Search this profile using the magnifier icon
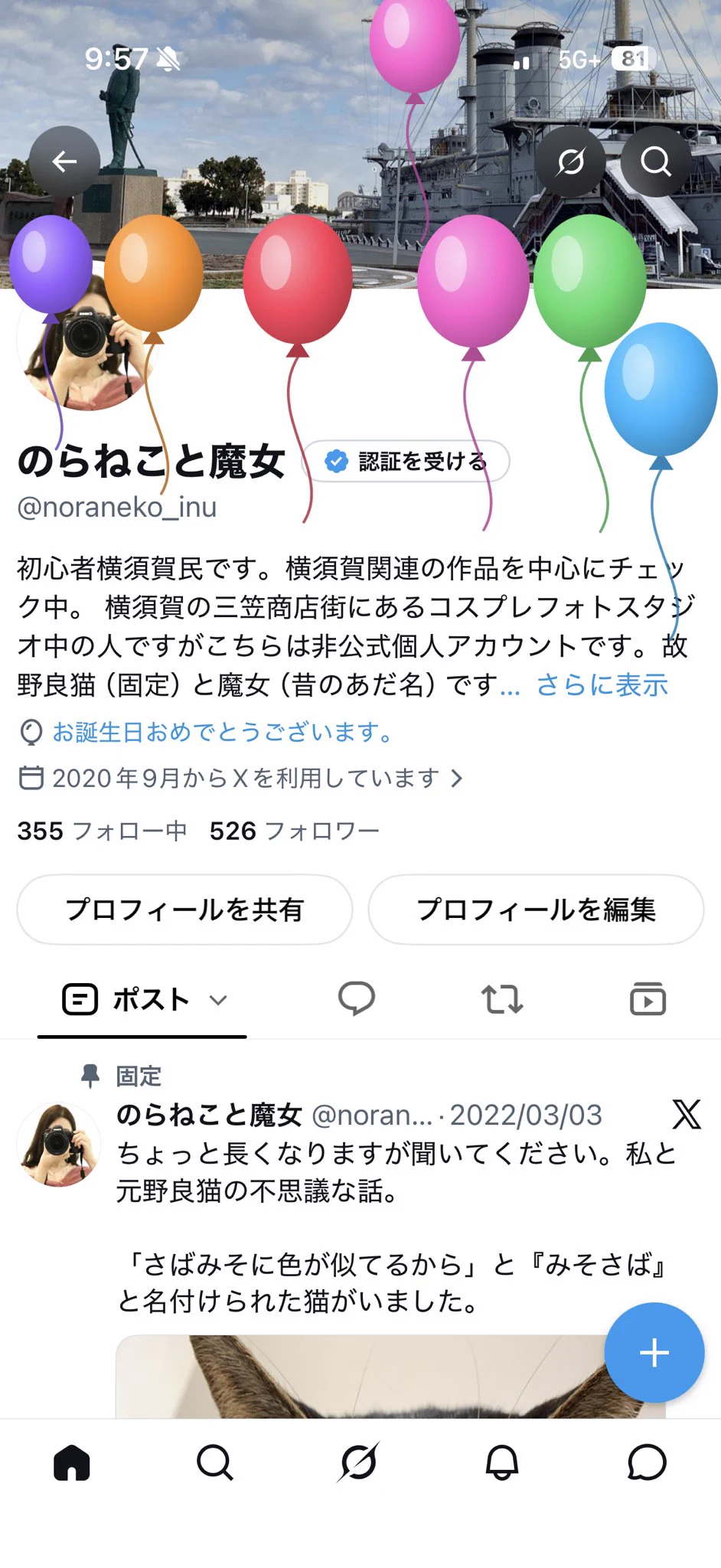 coord(656,162)
